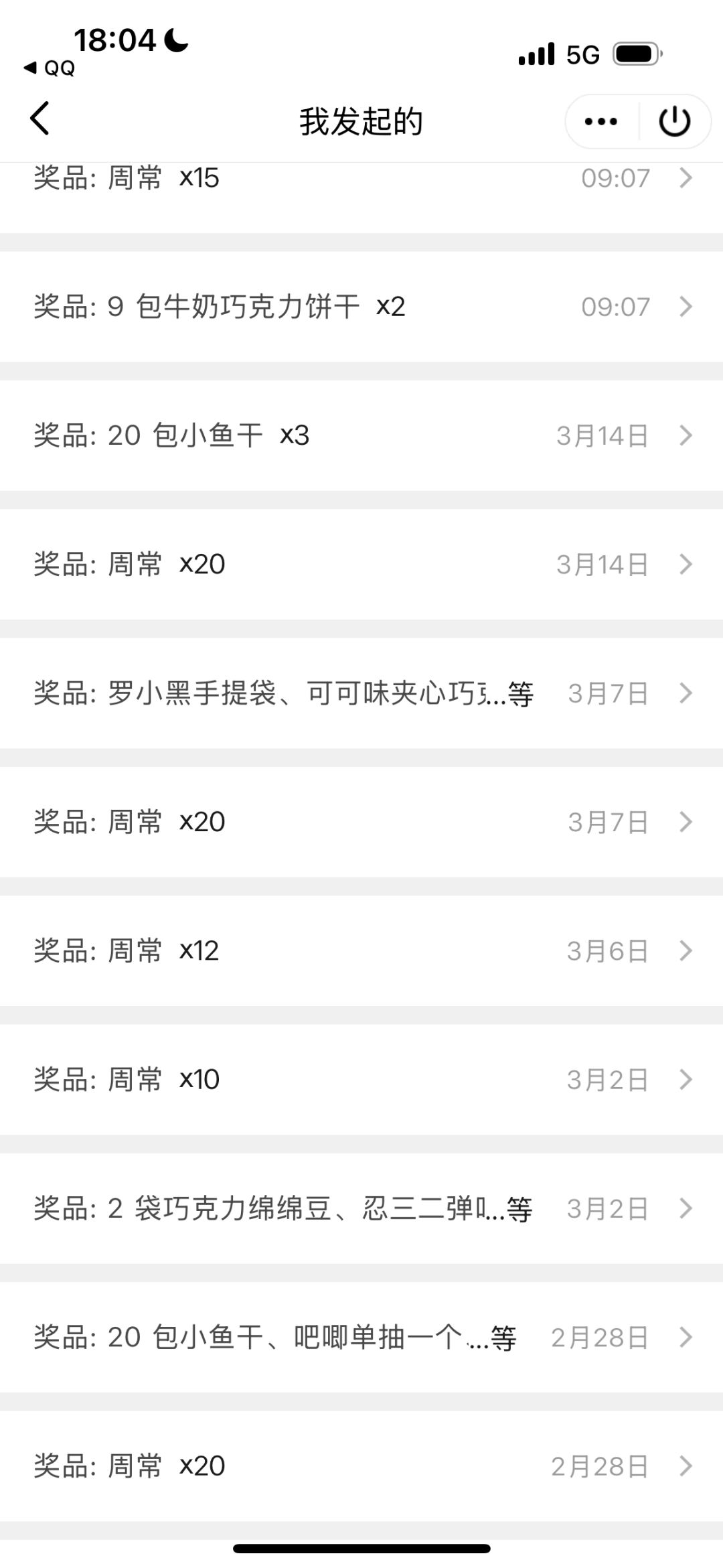The image size is (723, 1568).
Task: Open 2 袋巧克力绵绵豆 prize entry
Action: click(361, 1208)
